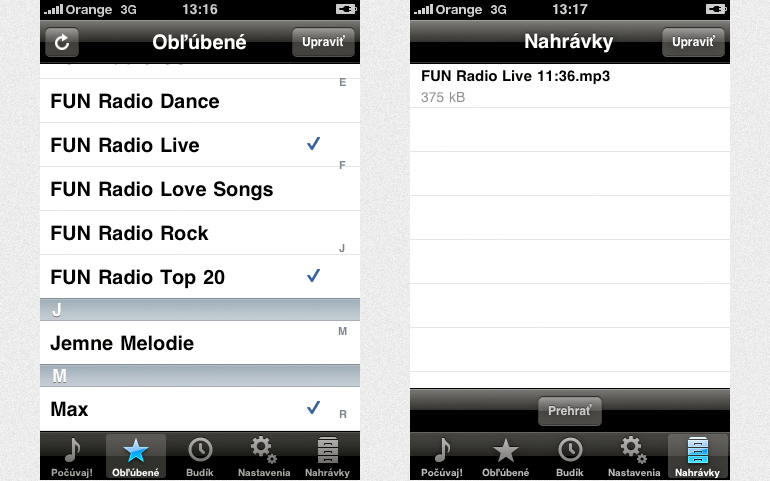Tap the refresh icon on the Obľúbené screen
Viewport: 770px width, 481px height.
(63, 43)
